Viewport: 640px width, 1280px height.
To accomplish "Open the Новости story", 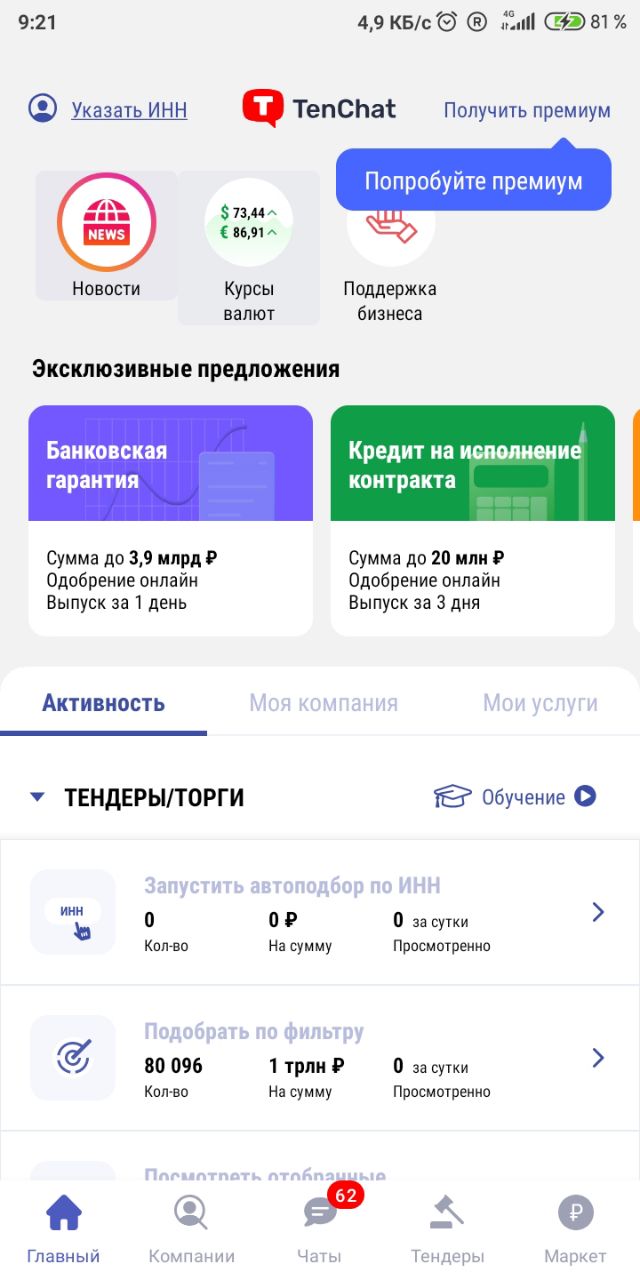I will pyautogui.click(x=106, y=236).
